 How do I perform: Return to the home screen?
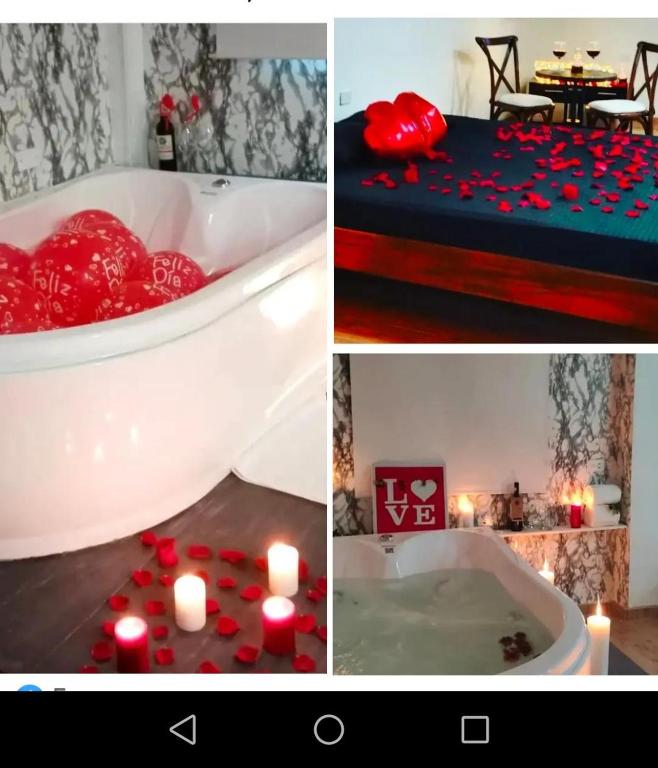[329, 730]
